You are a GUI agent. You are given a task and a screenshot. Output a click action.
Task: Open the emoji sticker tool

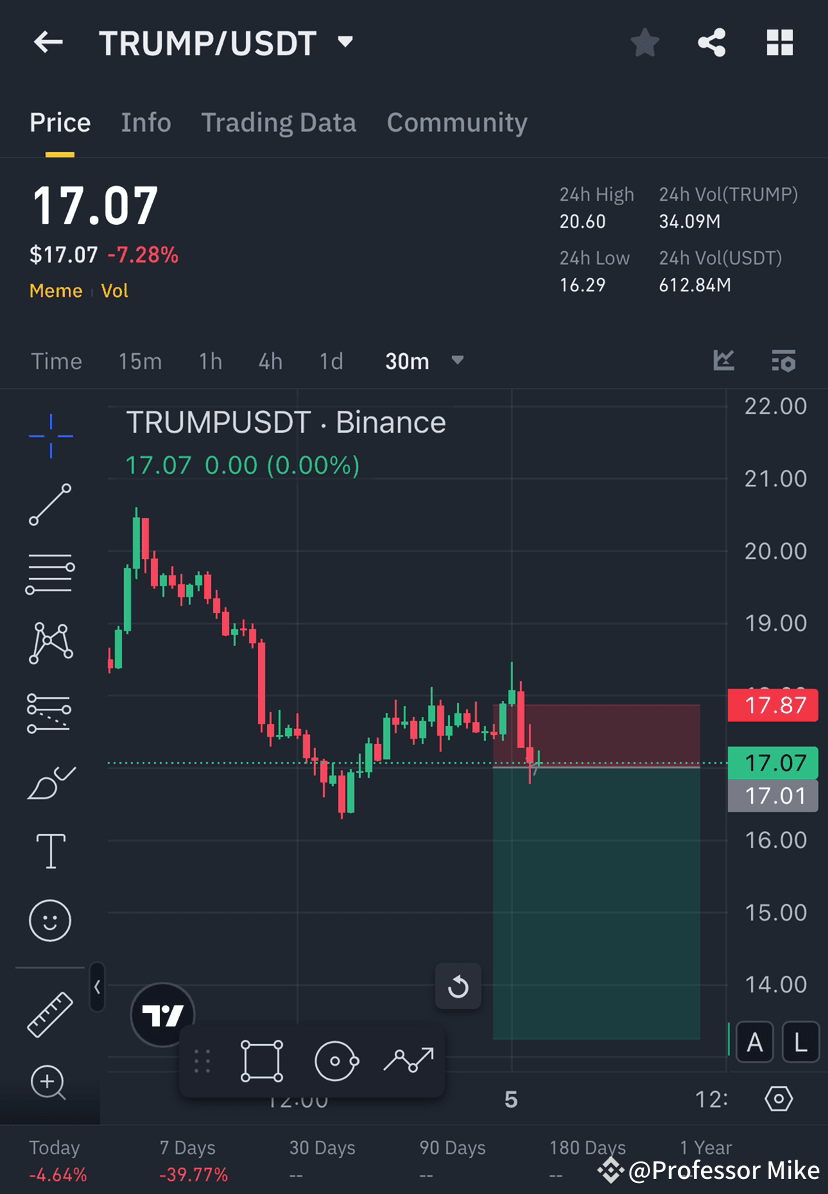[x=50, y=920]
